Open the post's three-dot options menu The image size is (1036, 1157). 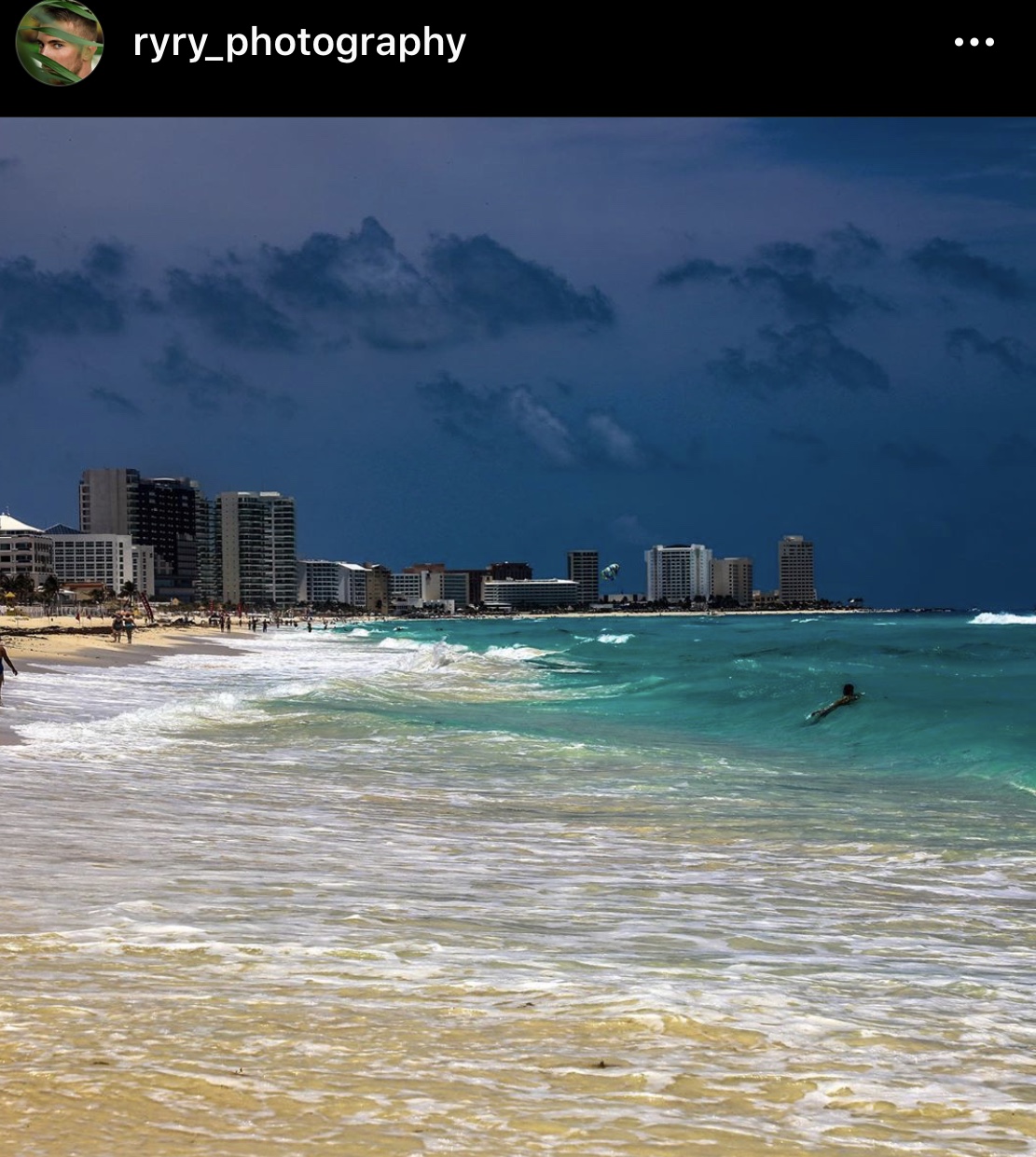coord(974,43)
